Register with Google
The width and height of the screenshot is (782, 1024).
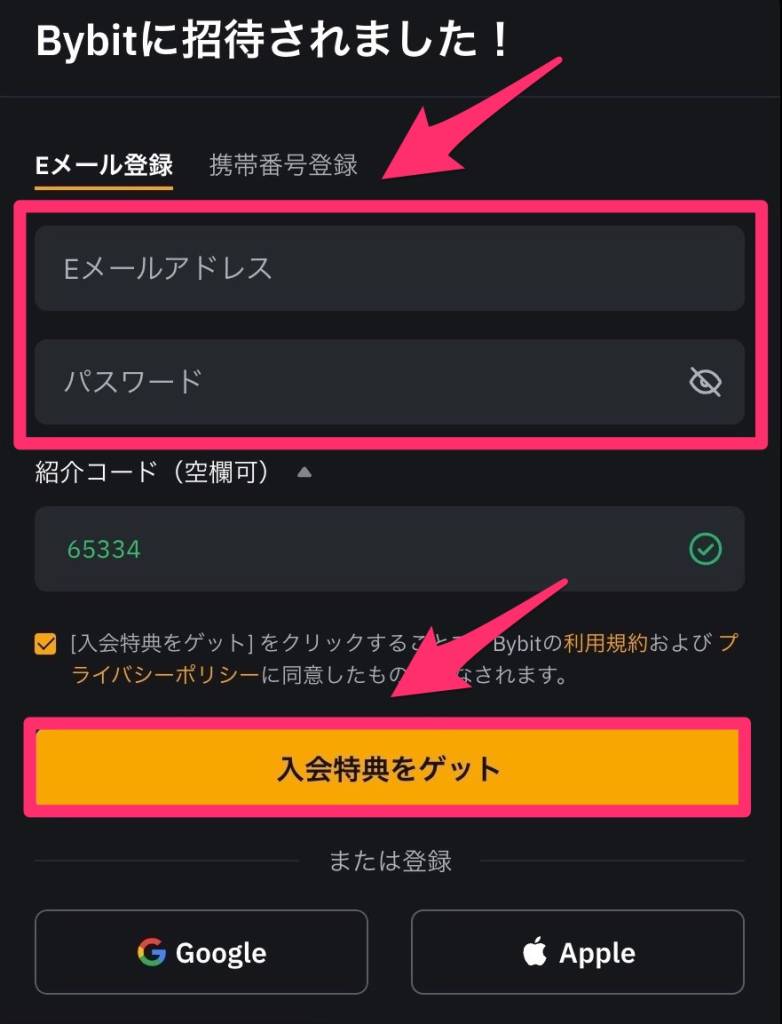[x=201, y=952]
